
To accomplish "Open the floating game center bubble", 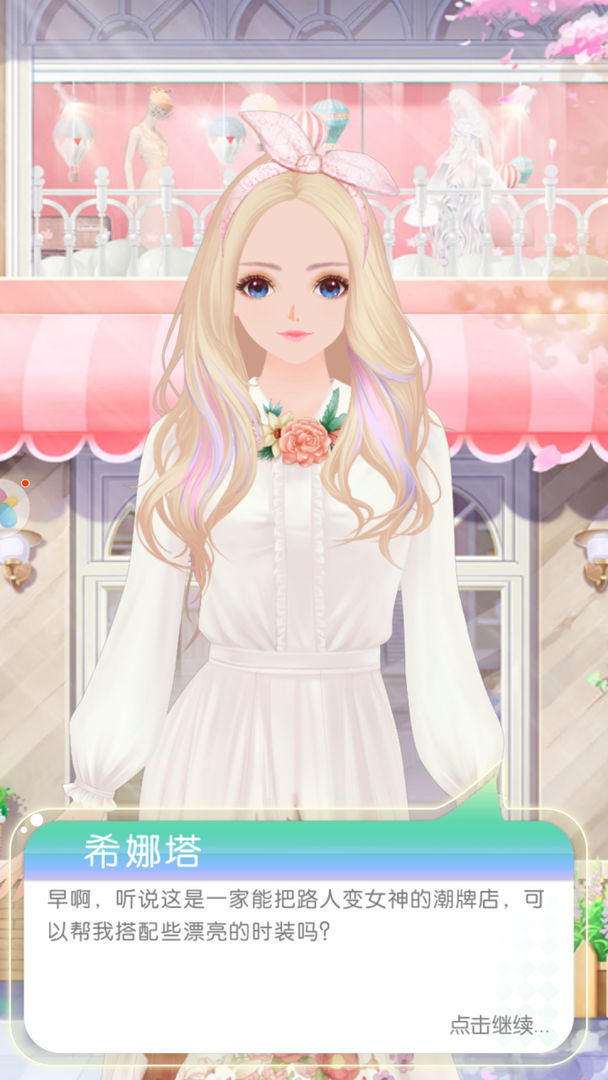I will [10, 503].
